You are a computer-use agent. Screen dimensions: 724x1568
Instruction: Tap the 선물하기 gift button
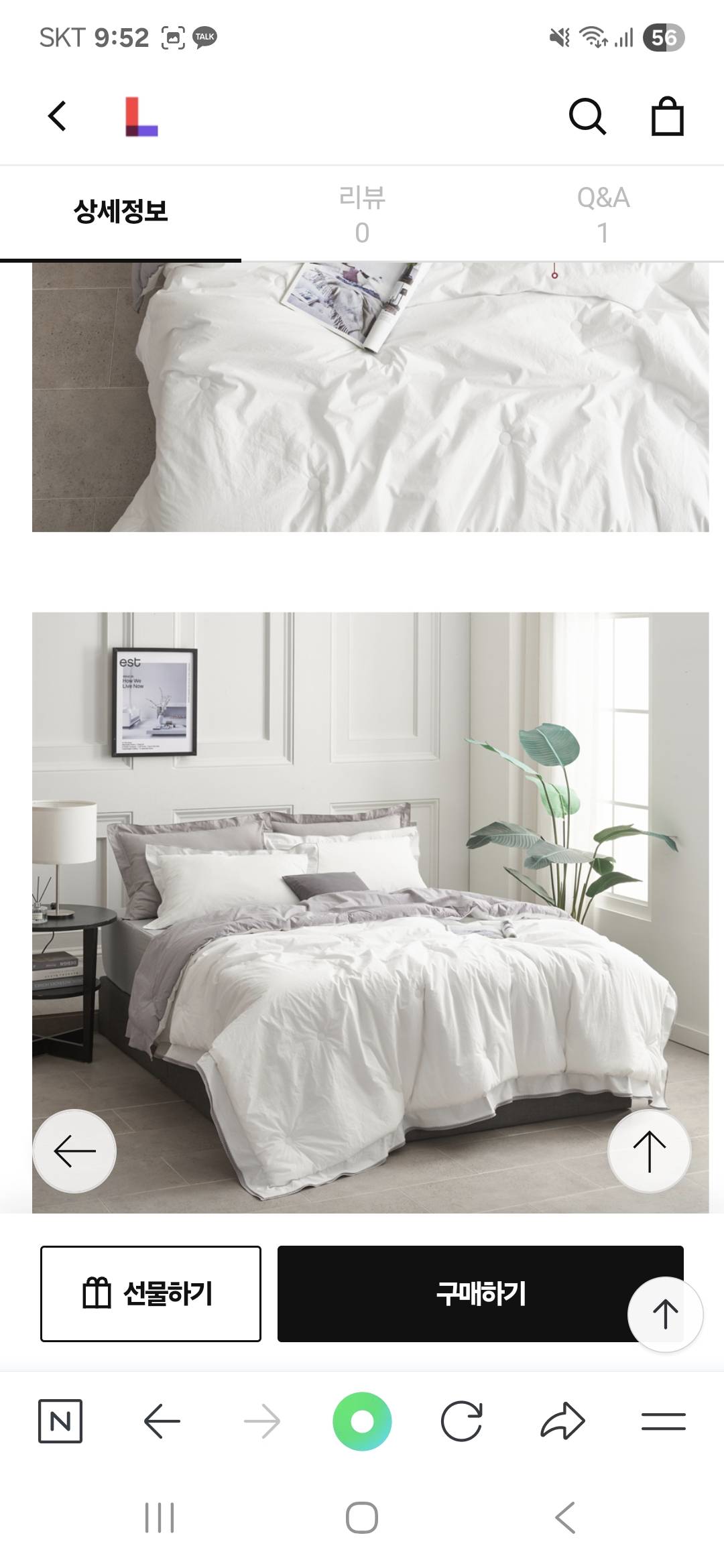tap(151, 1293)
